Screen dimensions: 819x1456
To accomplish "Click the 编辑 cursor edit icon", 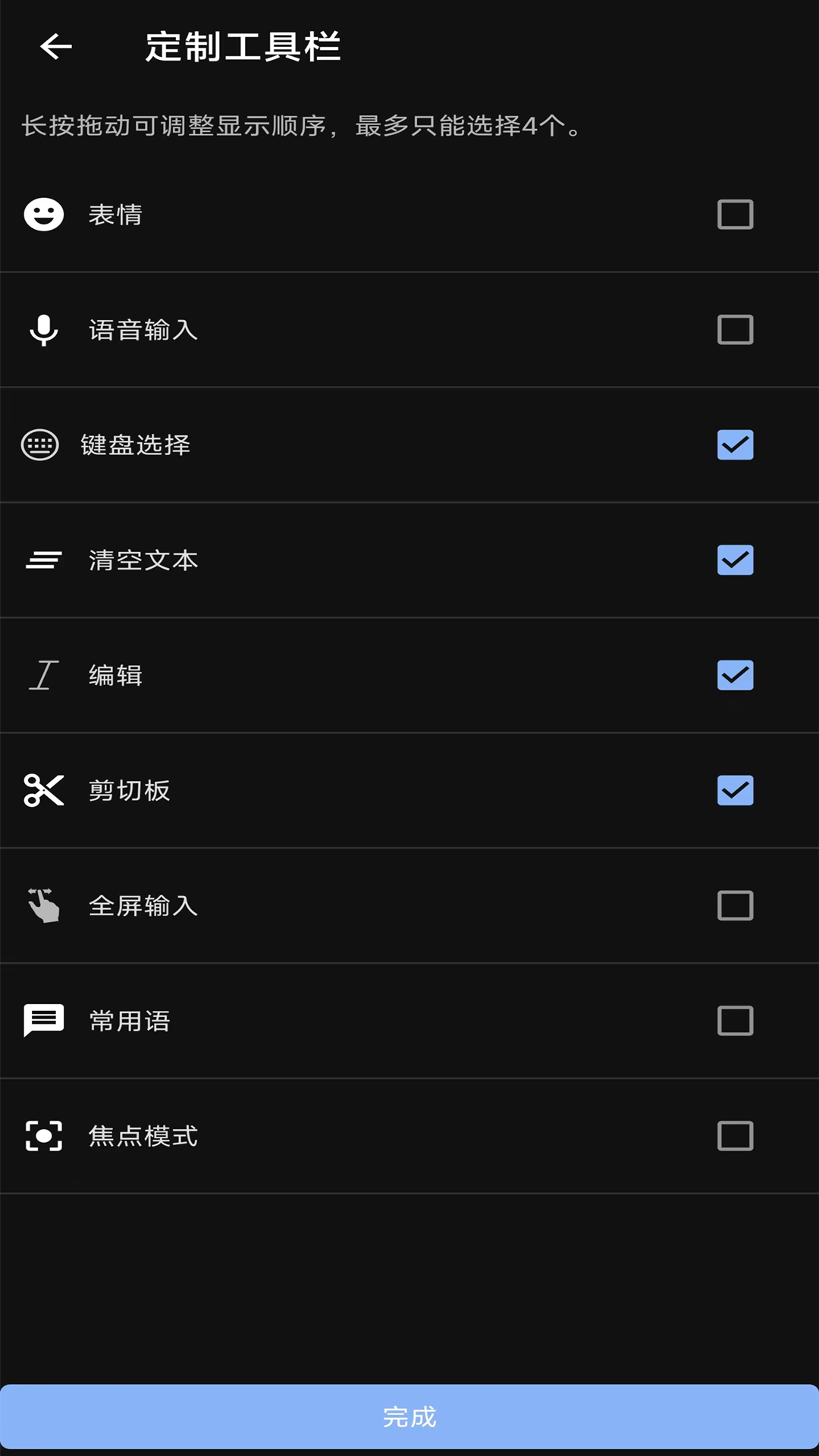I will coord(45,676).
